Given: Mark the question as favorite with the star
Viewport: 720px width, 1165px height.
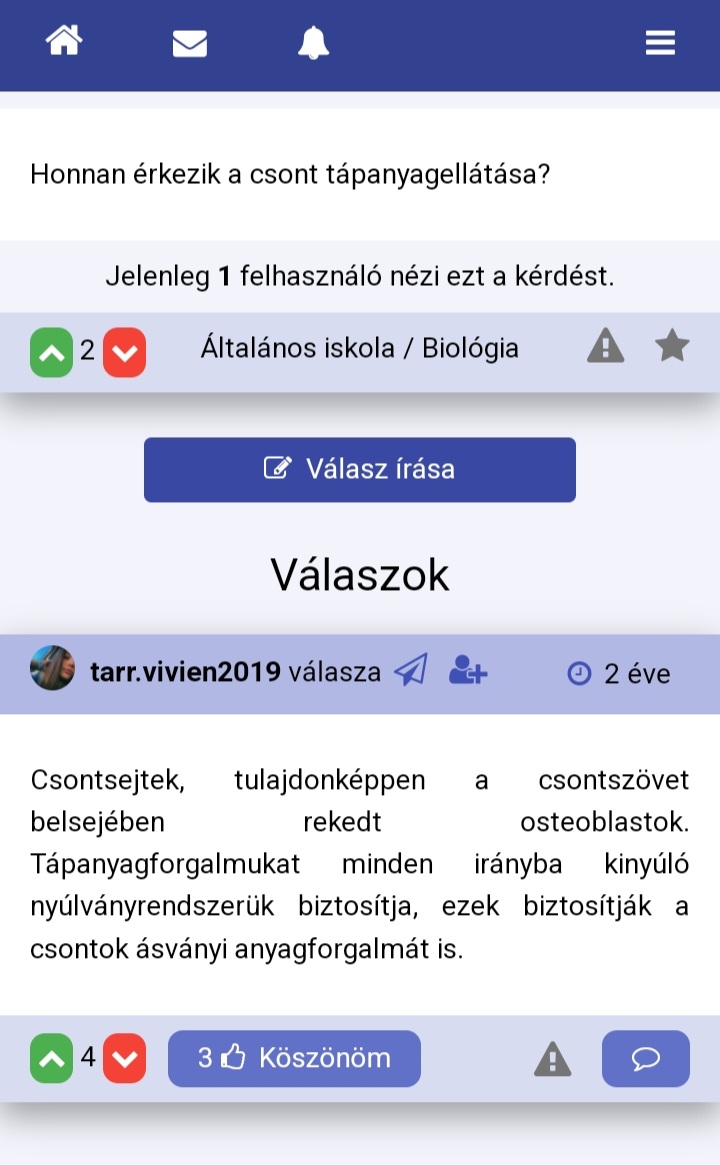Looking at the screenshot, I should pyautogui.click(x=672, y=347).
